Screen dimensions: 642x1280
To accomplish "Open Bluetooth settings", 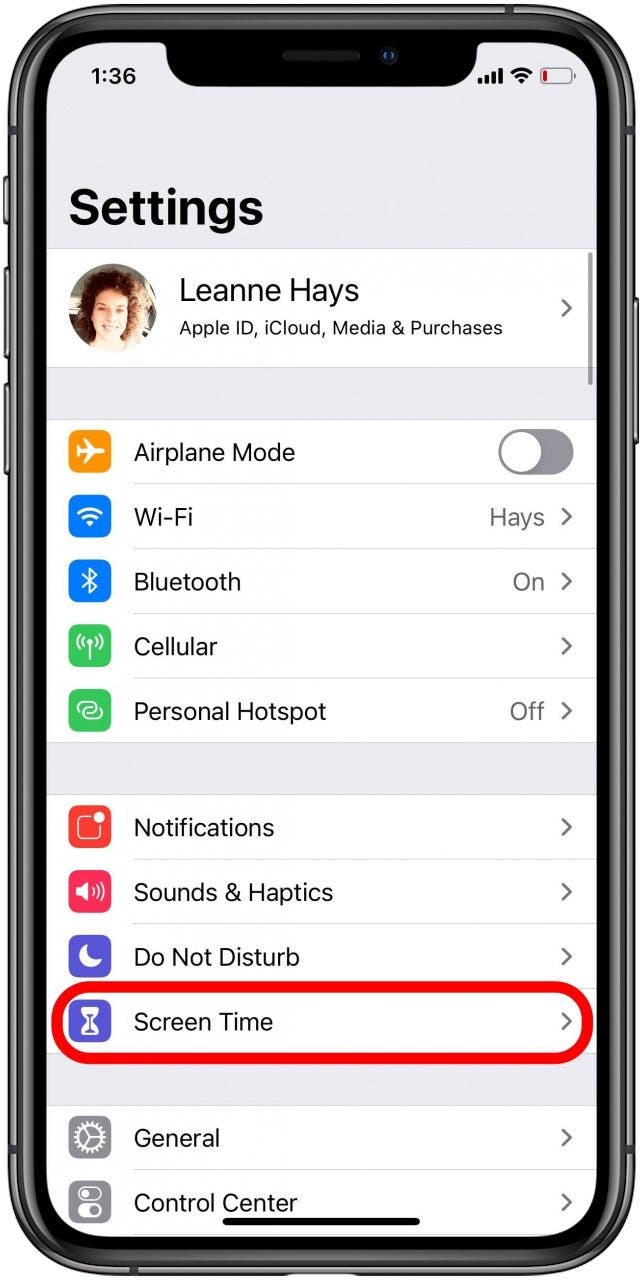I will (320, 582).
